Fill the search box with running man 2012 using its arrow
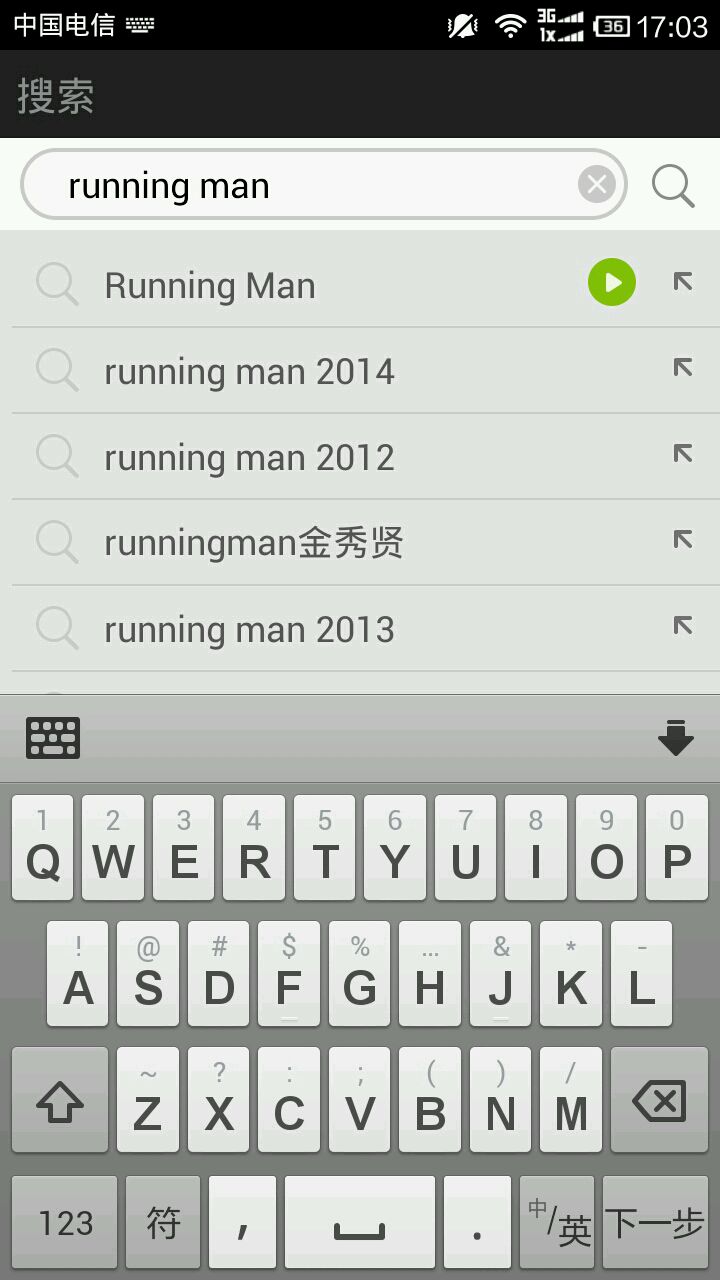 click(683, 454)
